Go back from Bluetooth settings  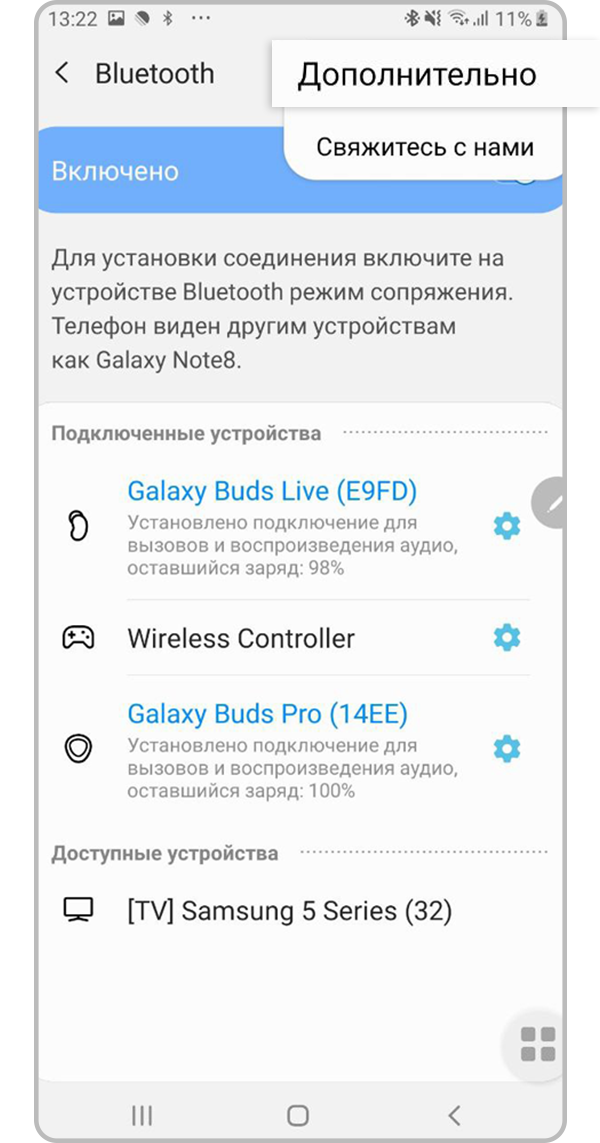pos(63,74)
